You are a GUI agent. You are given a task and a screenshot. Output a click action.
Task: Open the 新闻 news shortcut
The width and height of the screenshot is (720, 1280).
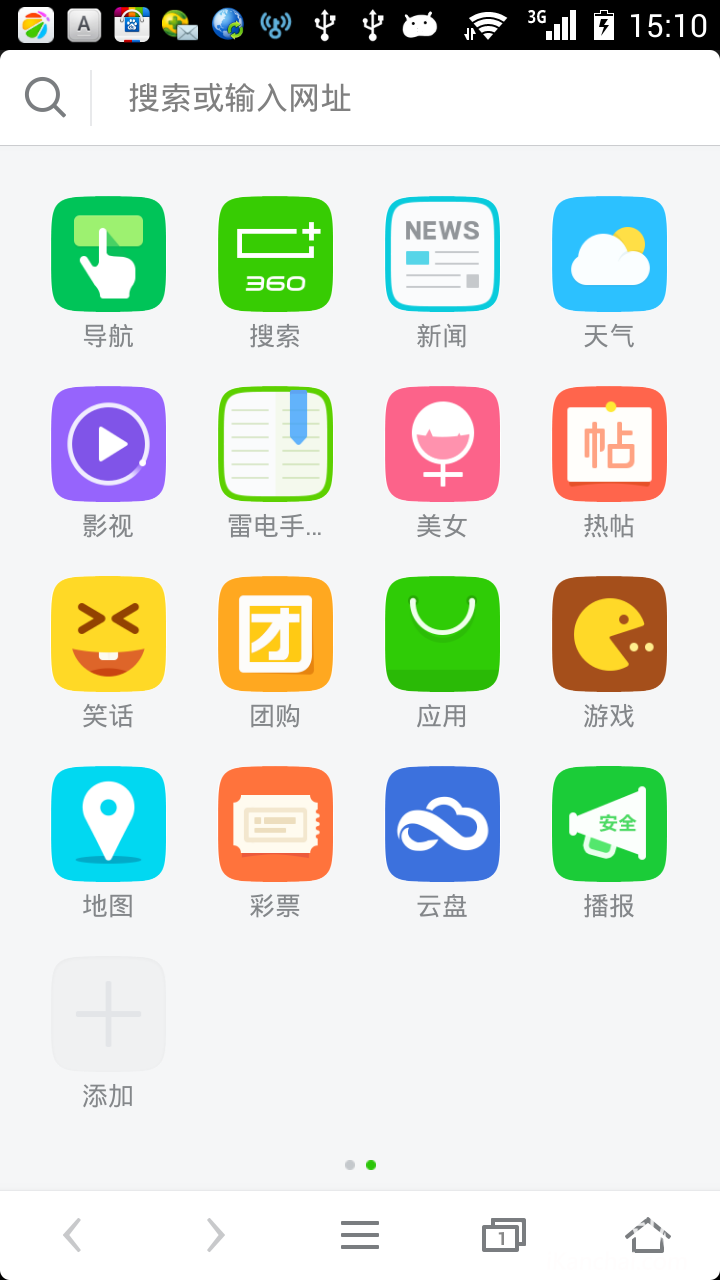[442, 254]
